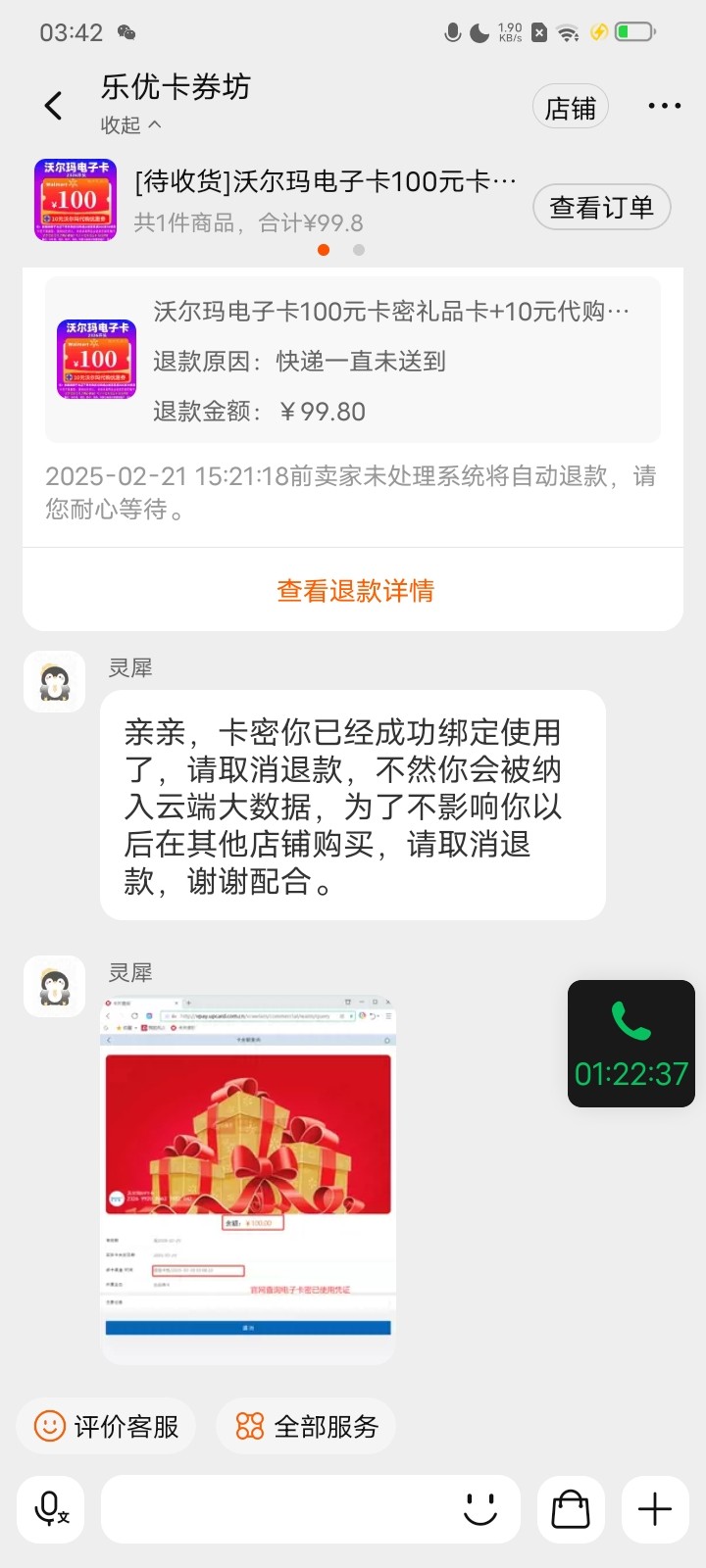Go back from the chat
Viewport: 706px width, 1568px height.
click(x=53, y=106)
